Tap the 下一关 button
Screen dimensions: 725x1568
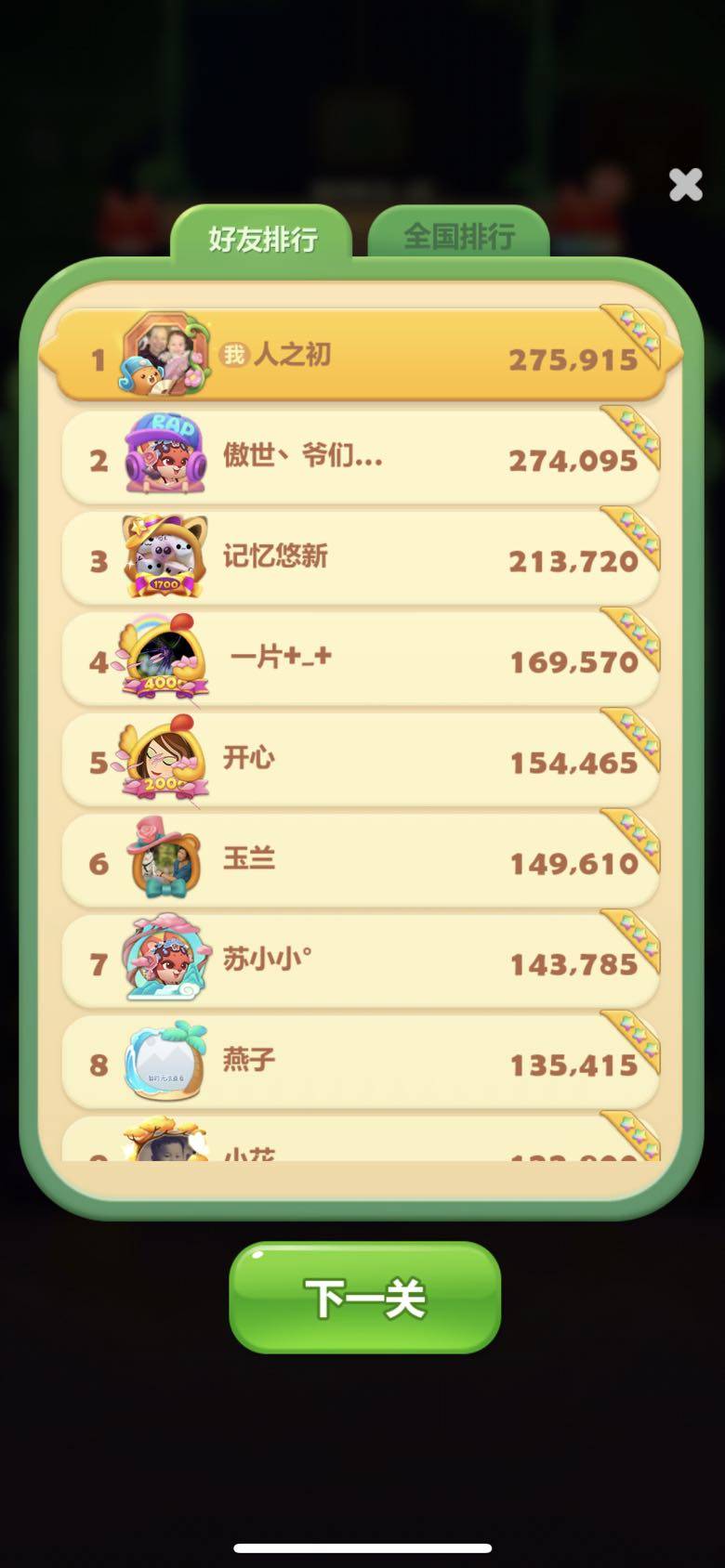[364, 1297]
